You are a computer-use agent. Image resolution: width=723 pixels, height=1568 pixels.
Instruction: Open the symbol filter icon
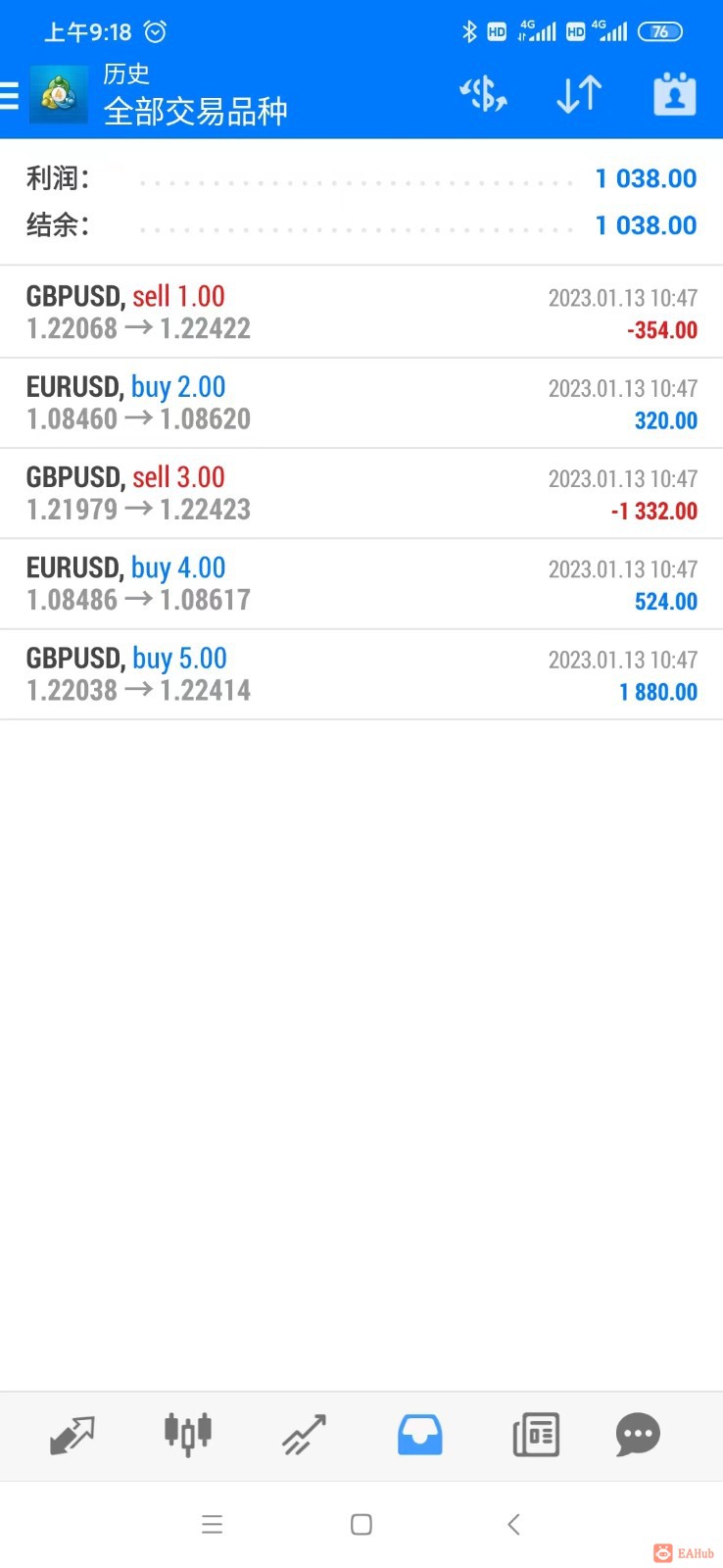[483, 95]
